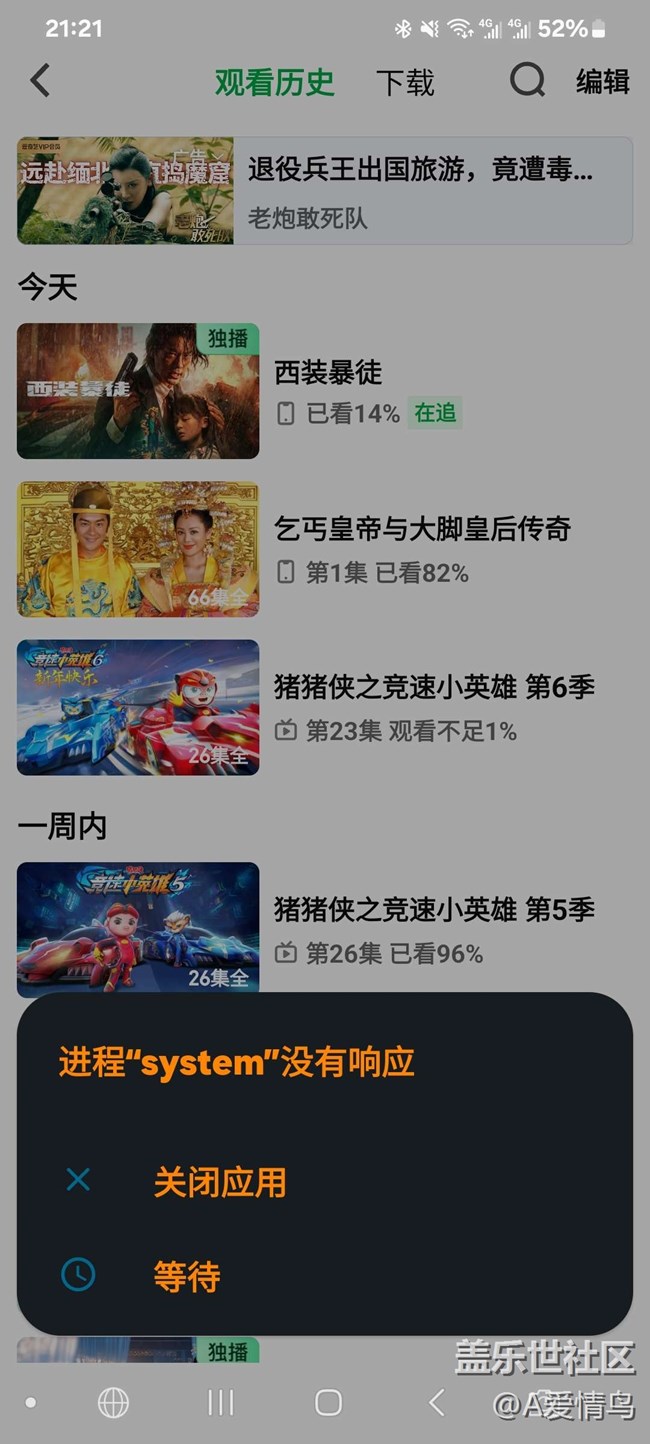The image size is (650, 1444).
Task: Tap 编辑 to edit the history
Action: pyautogui.click(x=602, y=82)
